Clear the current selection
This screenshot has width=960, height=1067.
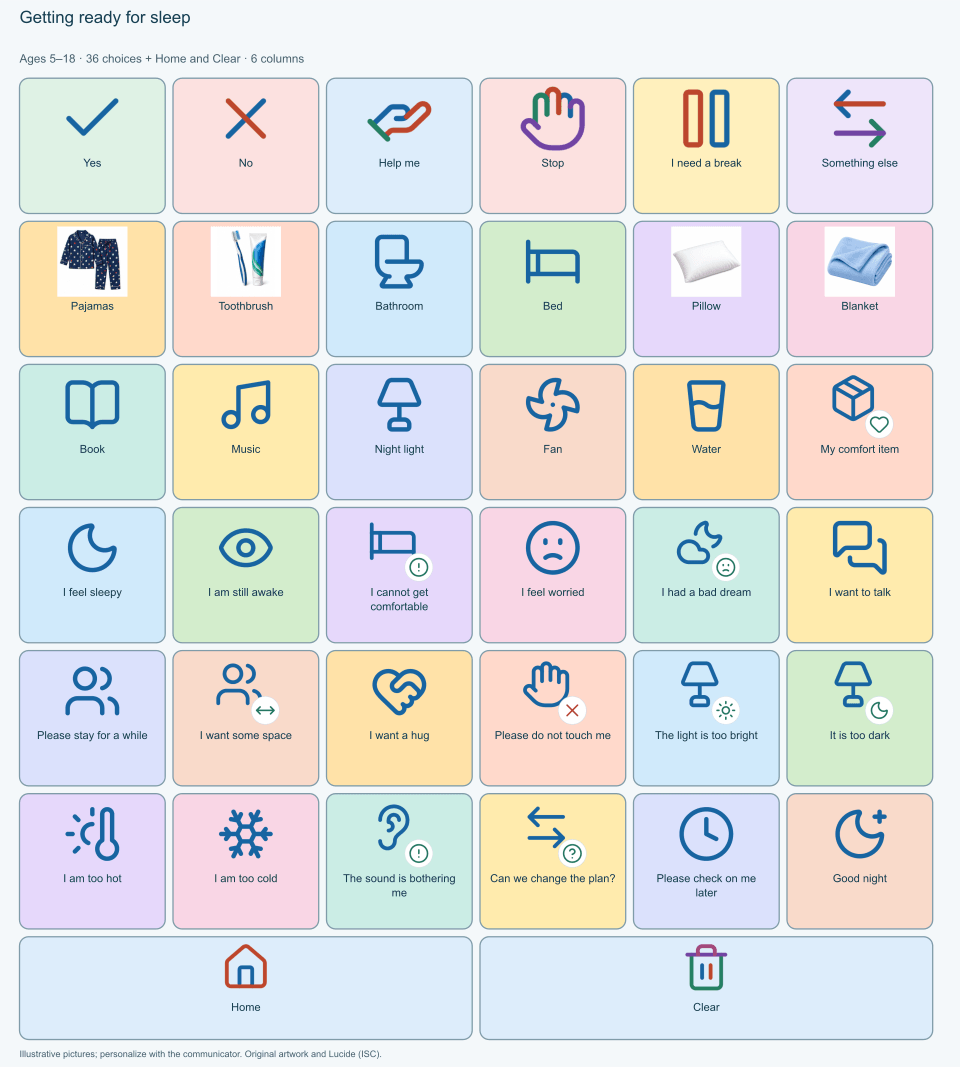[x=706, y=988]
